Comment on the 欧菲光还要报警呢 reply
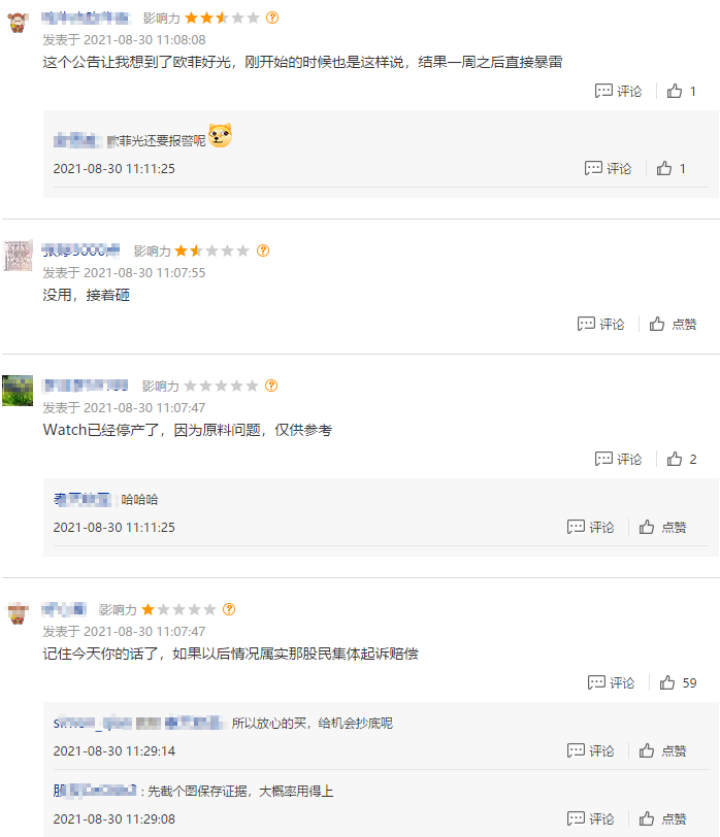Viewport: 720px width, 837px height. pyautogui.click(x=608, y=168)
